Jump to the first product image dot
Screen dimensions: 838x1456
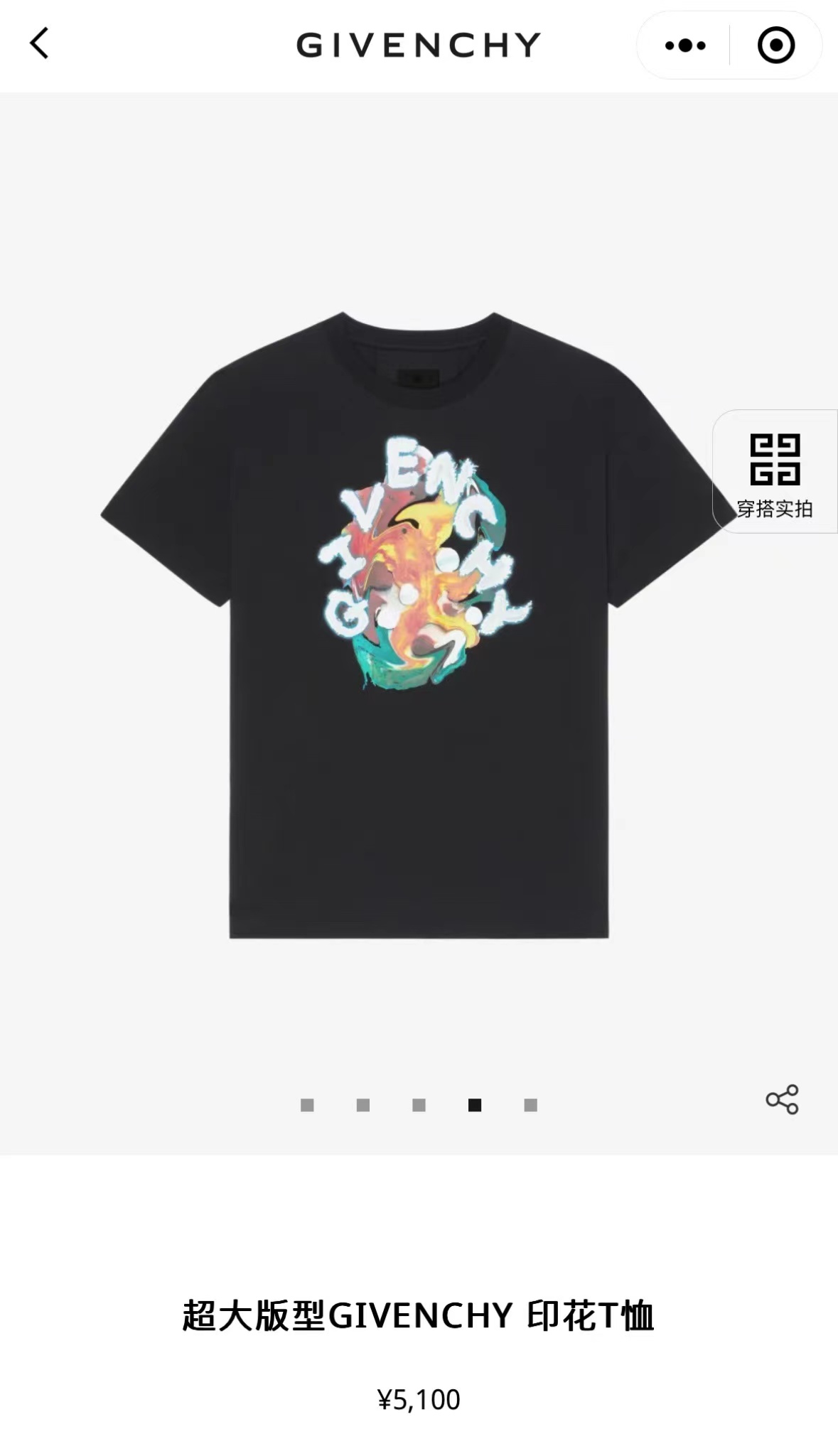[x=307, y=1105]
